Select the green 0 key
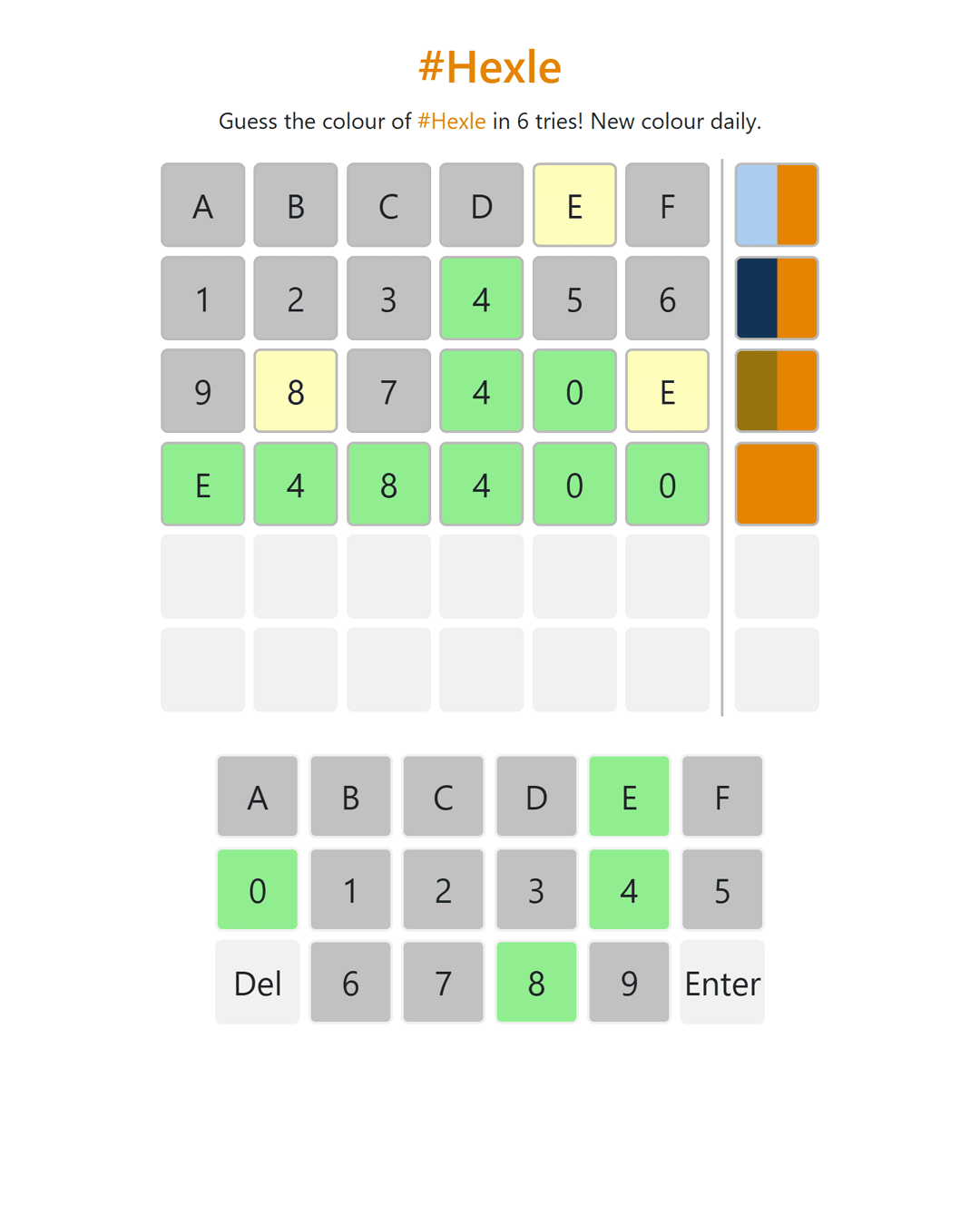 (257, 890)
